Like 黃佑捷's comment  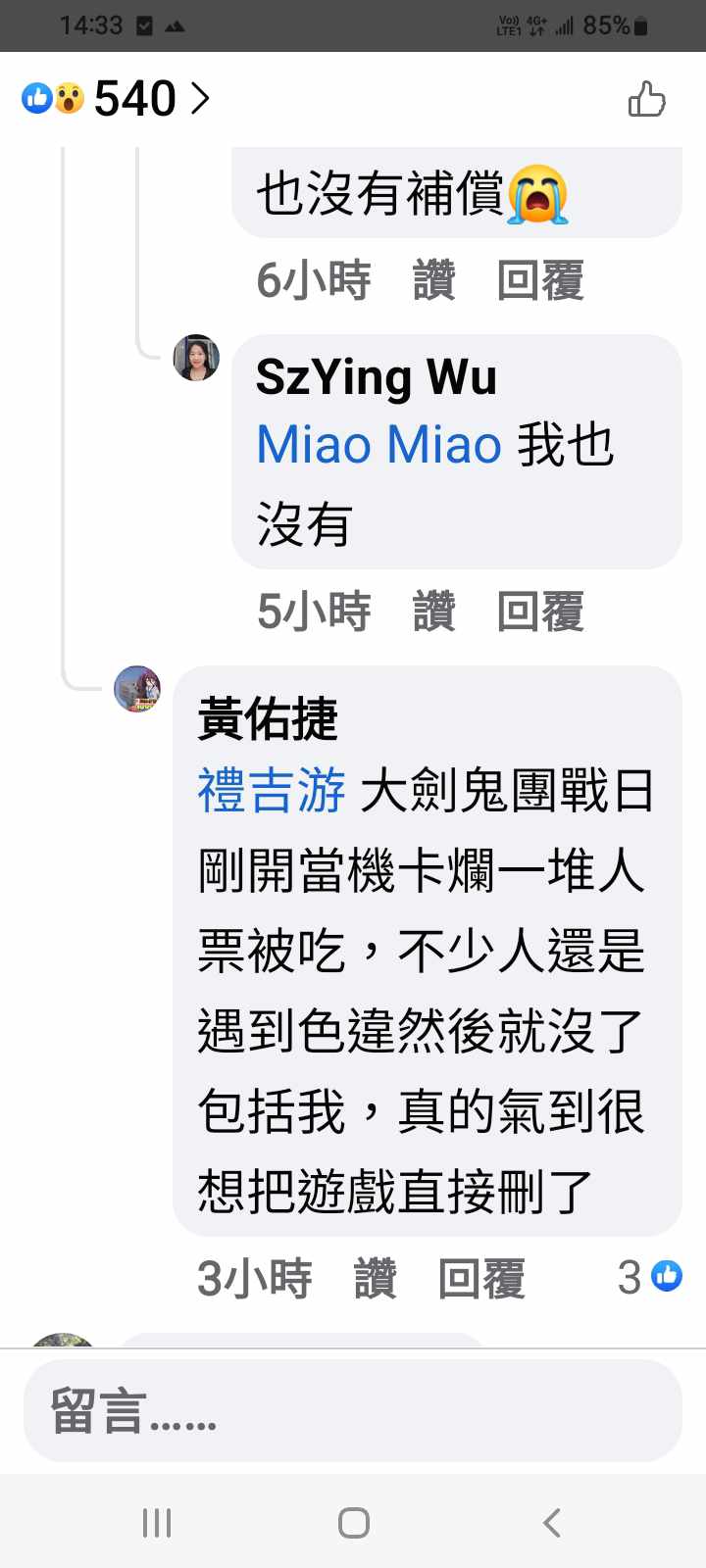tap(375, 1278)
